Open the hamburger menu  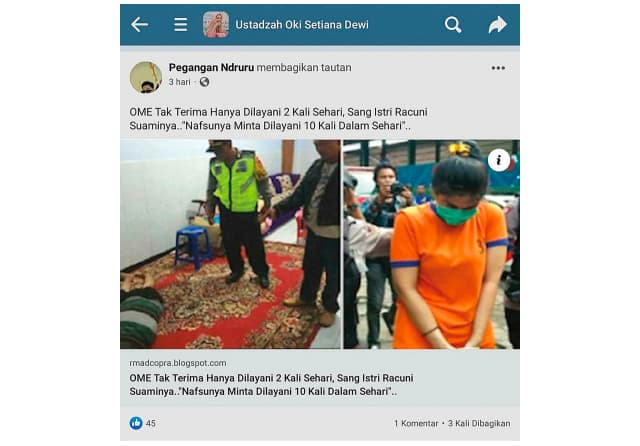pyautogui.click(x=180, y=25)
